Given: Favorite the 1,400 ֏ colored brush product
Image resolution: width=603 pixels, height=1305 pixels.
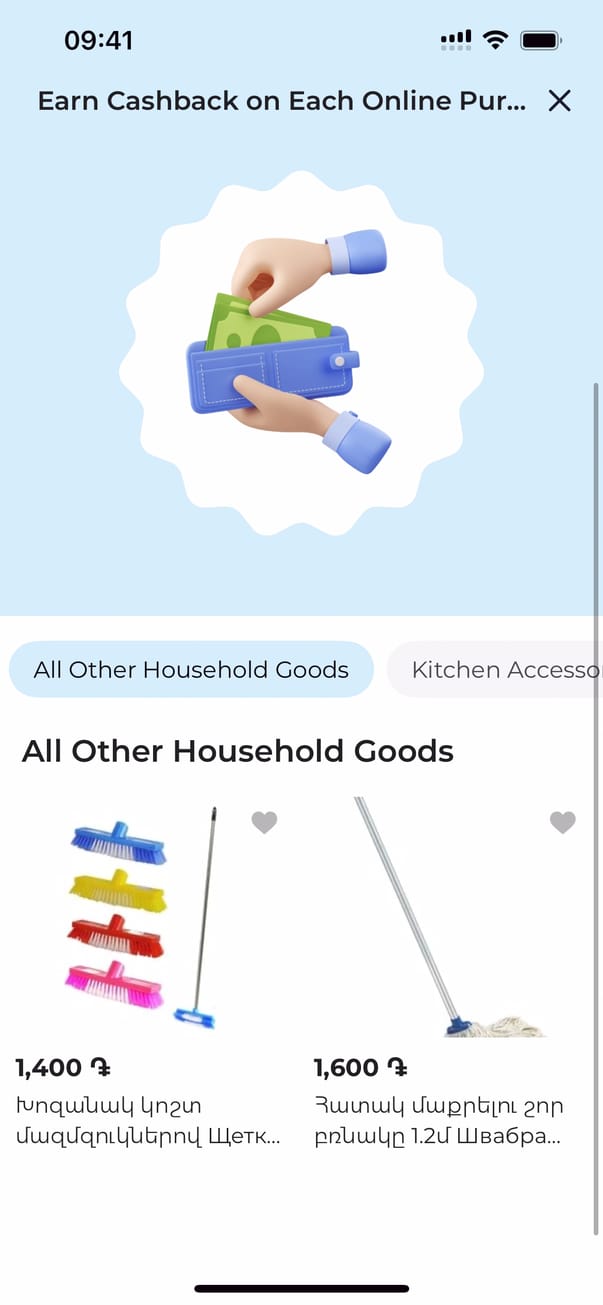Looking at the screenshot, I should (x=264, y=823).
